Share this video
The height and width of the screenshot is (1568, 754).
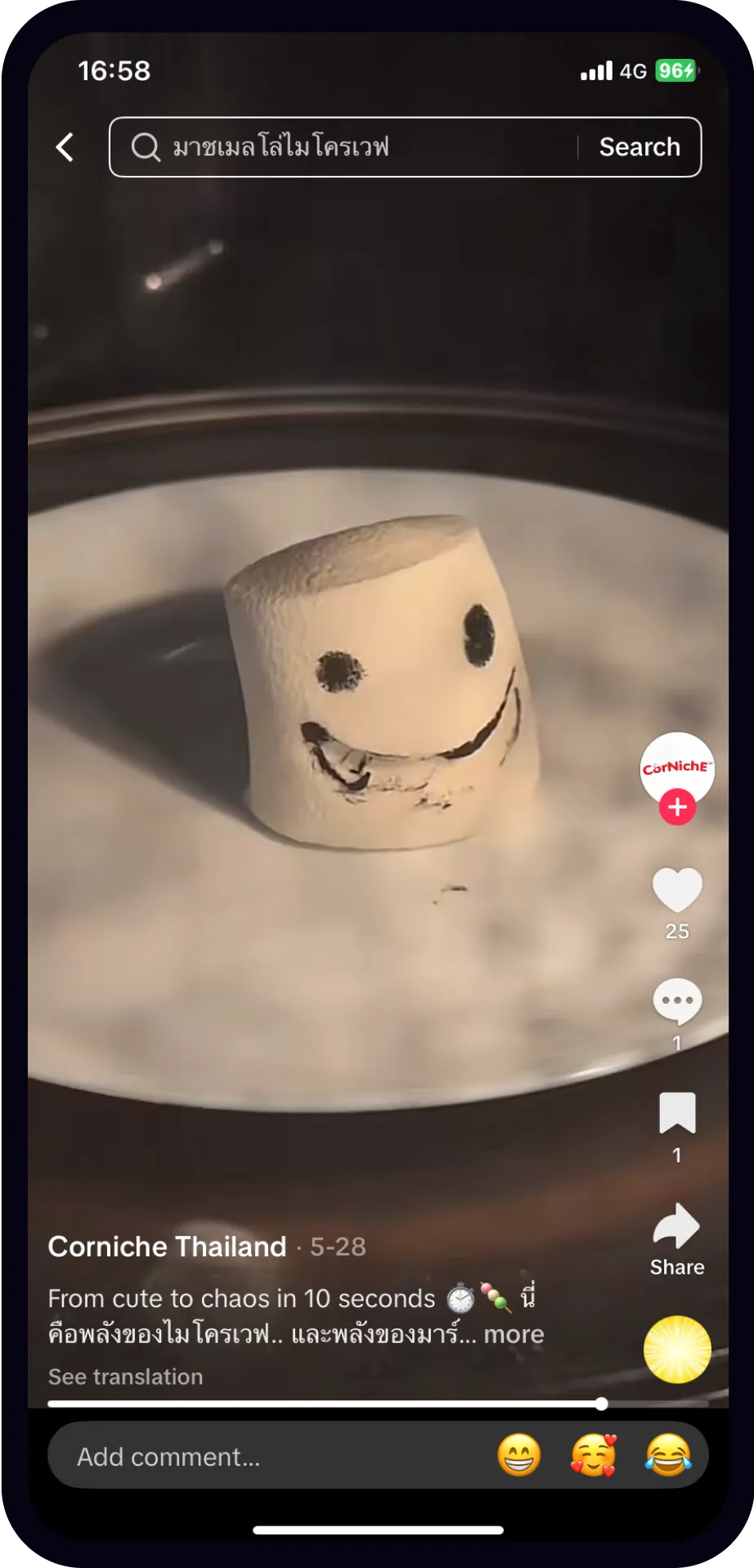pos(677,1227)
